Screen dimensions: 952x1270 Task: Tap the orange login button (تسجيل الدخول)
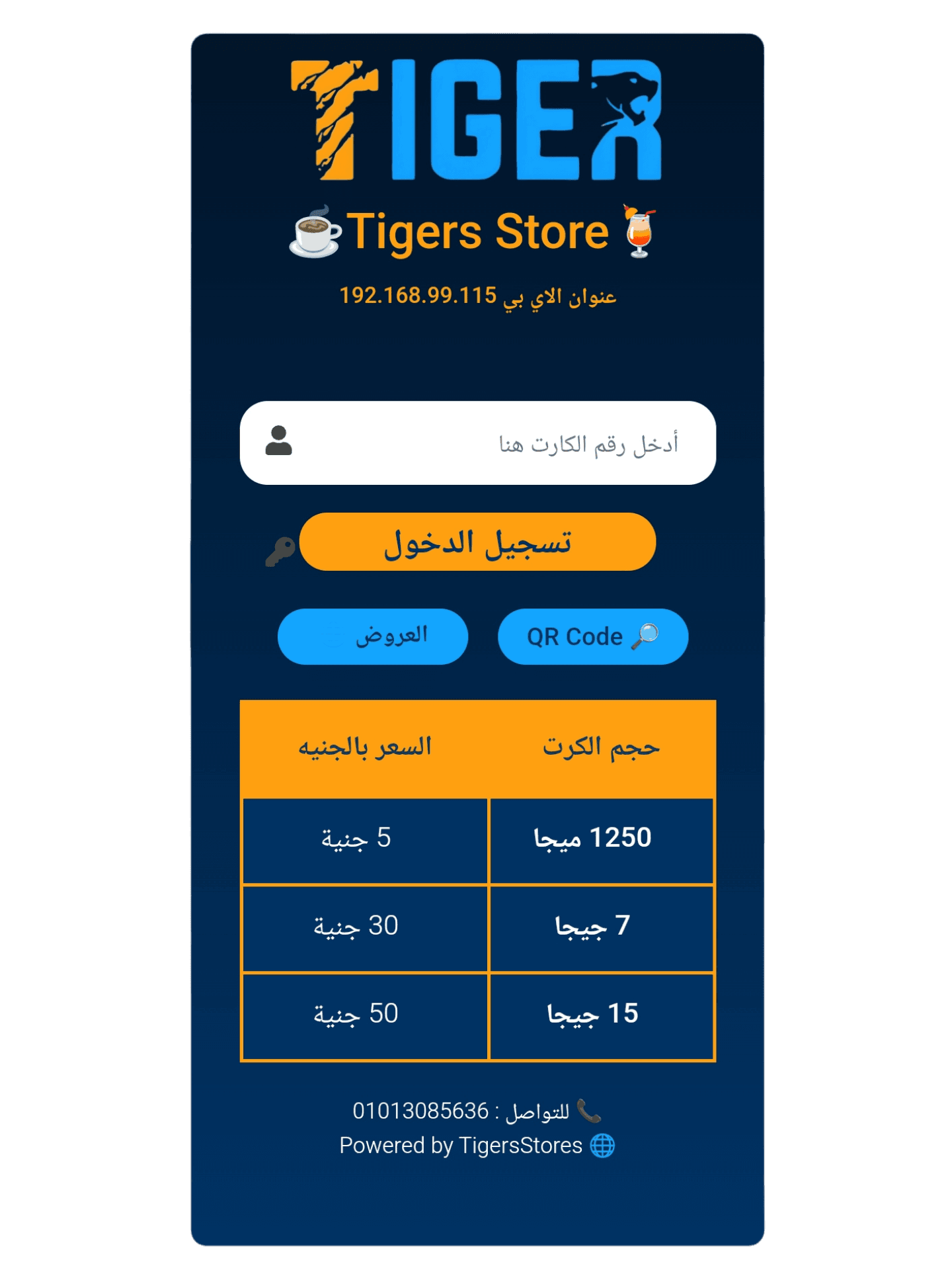[477, 542]
